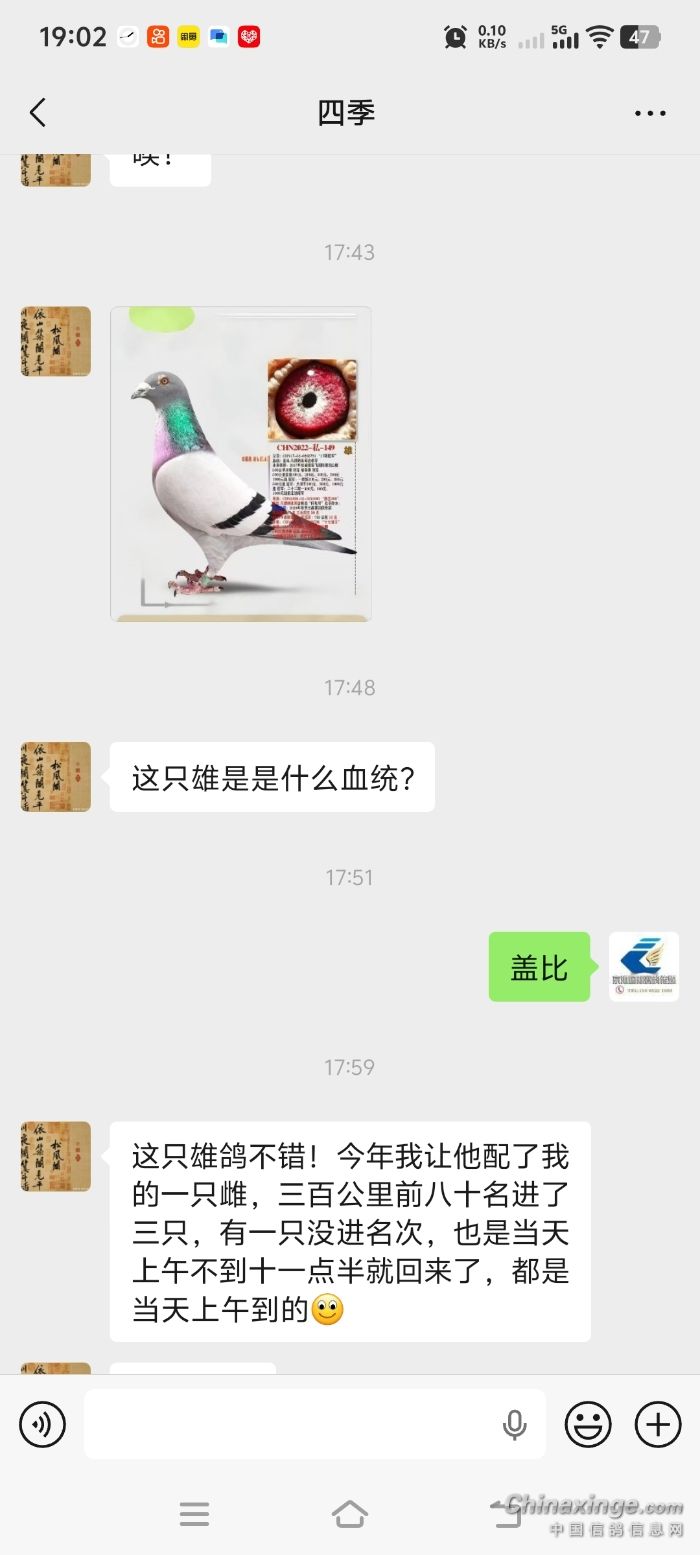The image size is (700, 1555).
Task: Open the pigeon photo message
Action: point(241,463)
